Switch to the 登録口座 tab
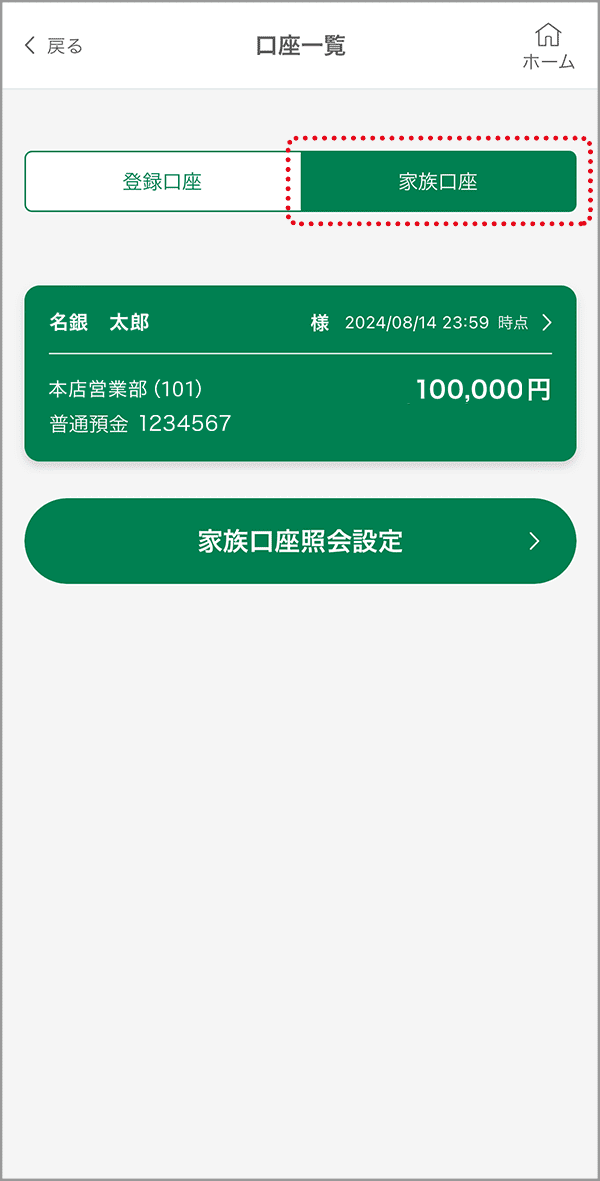The image size is (600, 1181). 163,182
